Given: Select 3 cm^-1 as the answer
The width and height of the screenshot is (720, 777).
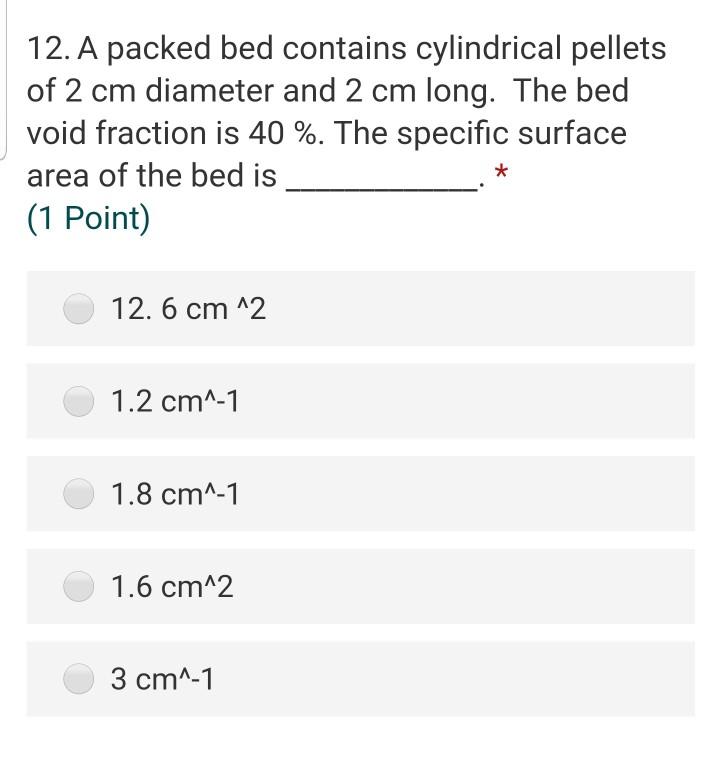Looking at the screenshot, I should coord(79,680).
